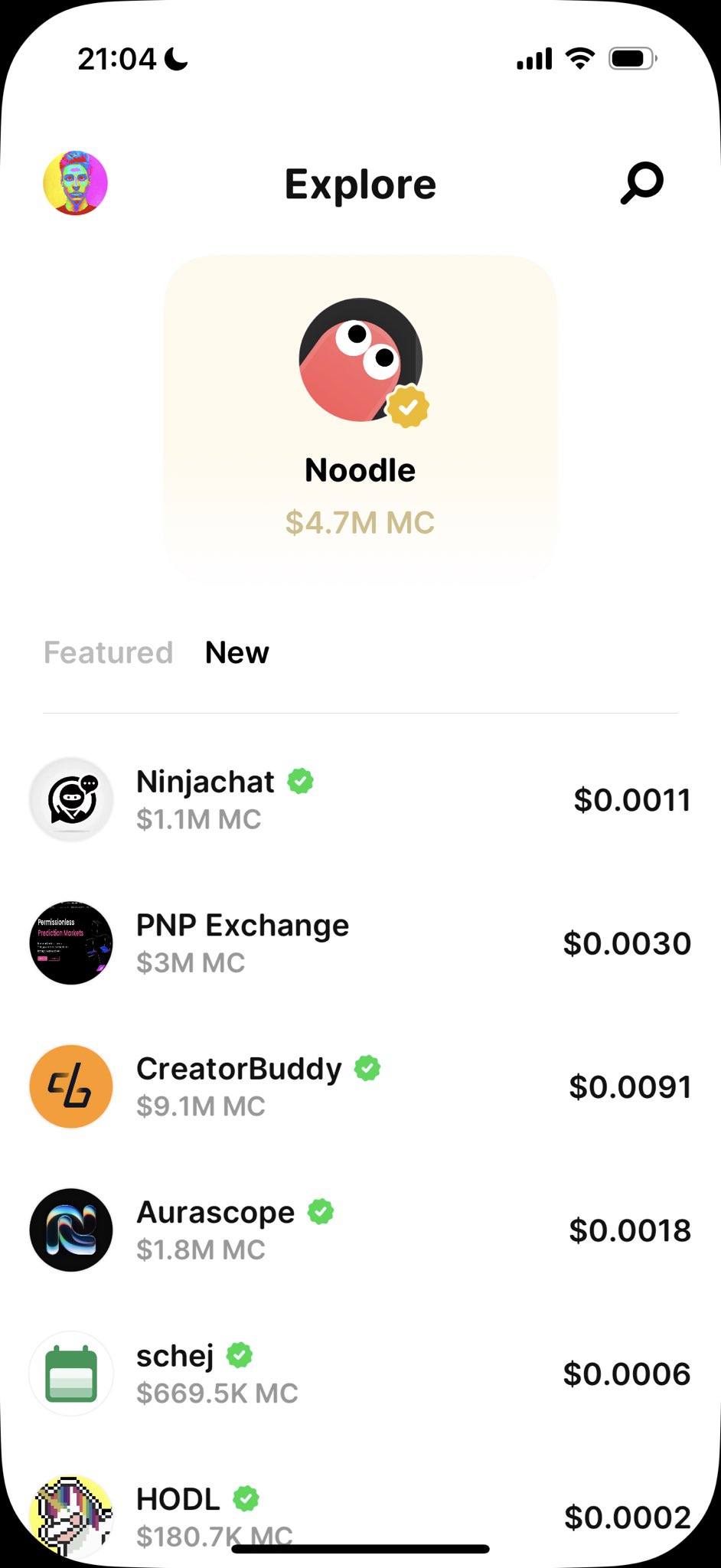Image resolution: width=721 pixels, height=1568 pixels.
Task: Switch to the Featured tab
Action: (108, 653)
